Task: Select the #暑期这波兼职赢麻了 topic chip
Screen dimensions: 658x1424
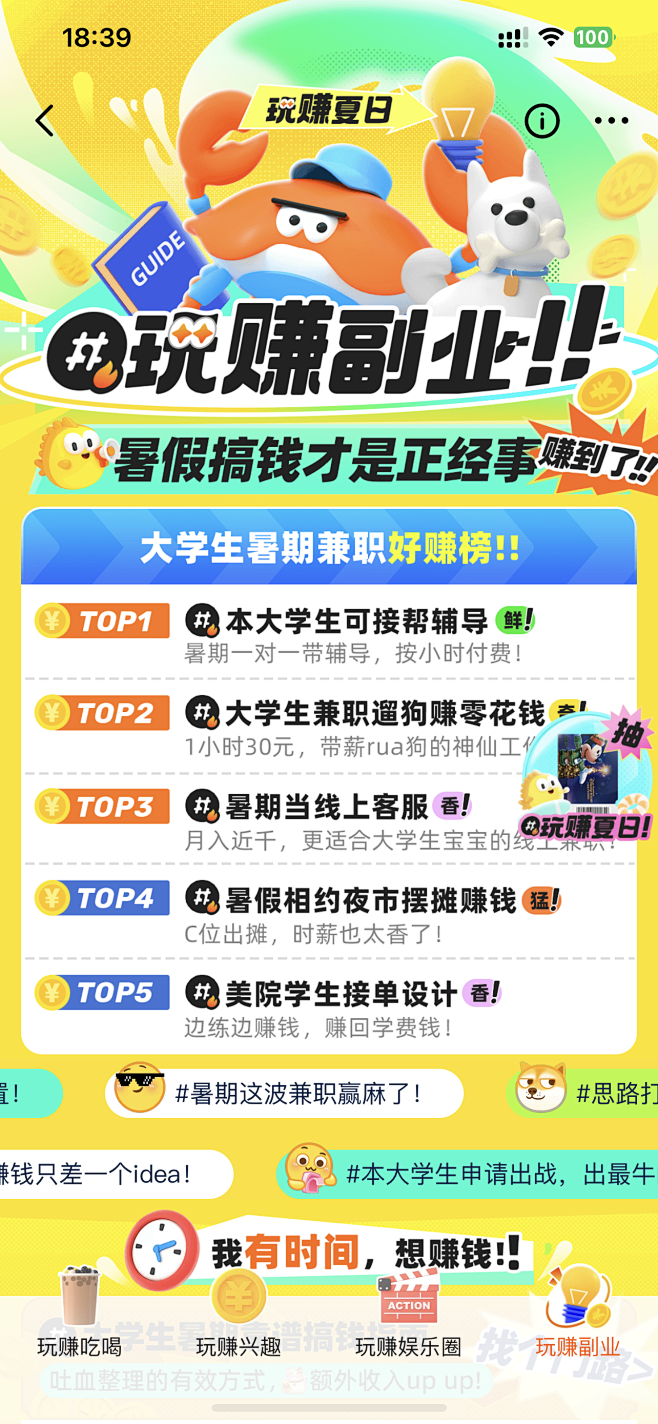Action: click(x=285, y=1094)
